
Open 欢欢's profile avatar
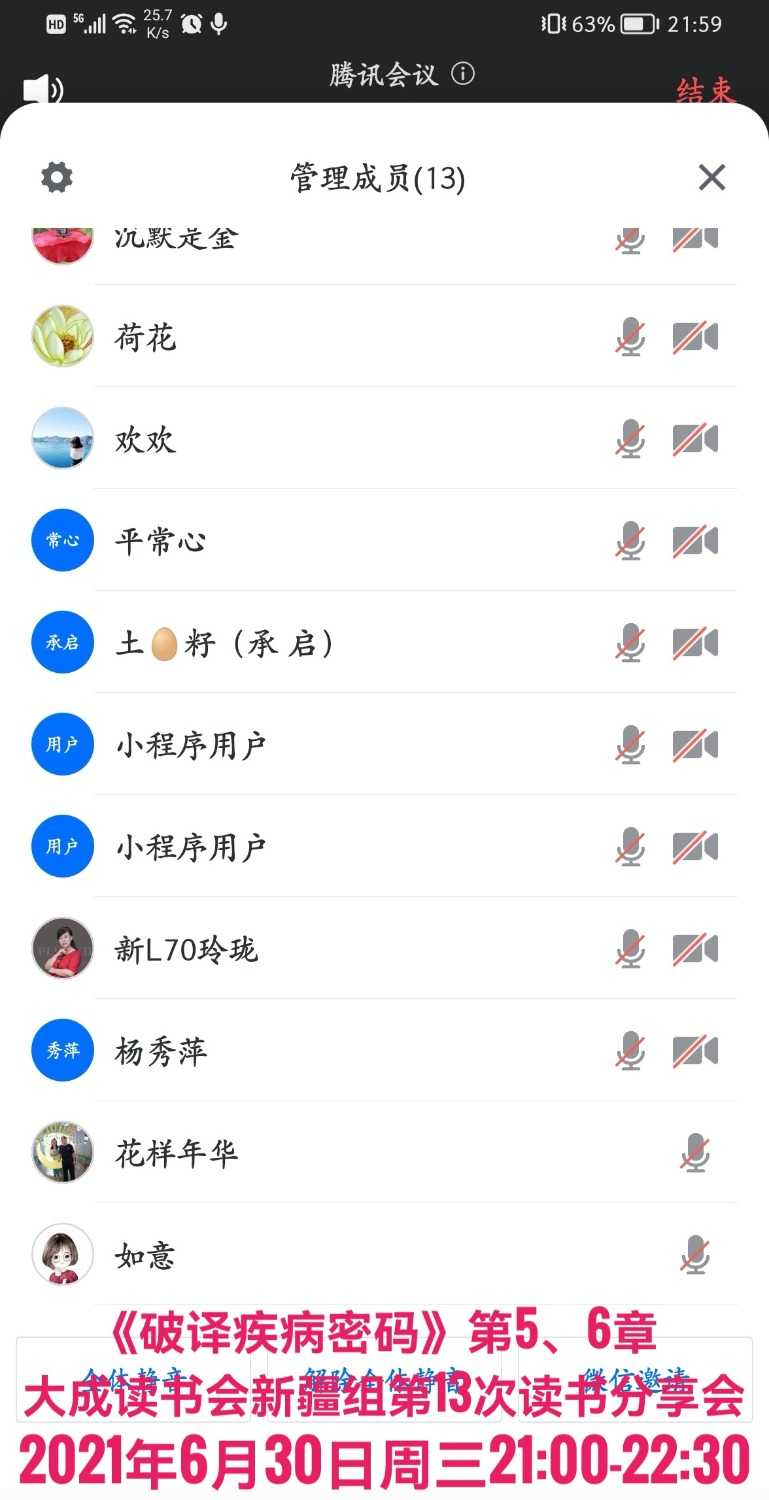61,438
